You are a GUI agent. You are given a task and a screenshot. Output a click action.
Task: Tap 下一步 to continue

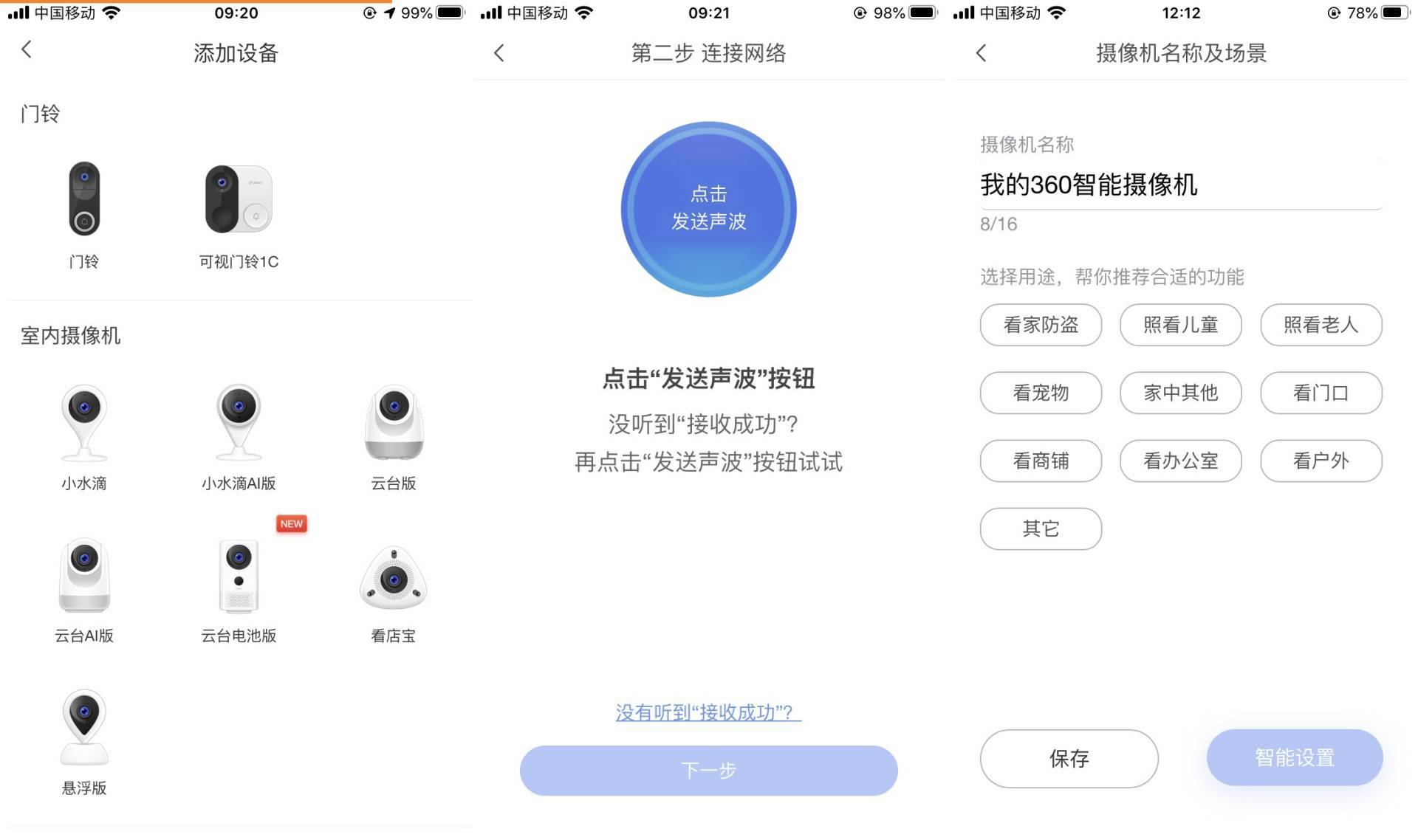[708, 770]
